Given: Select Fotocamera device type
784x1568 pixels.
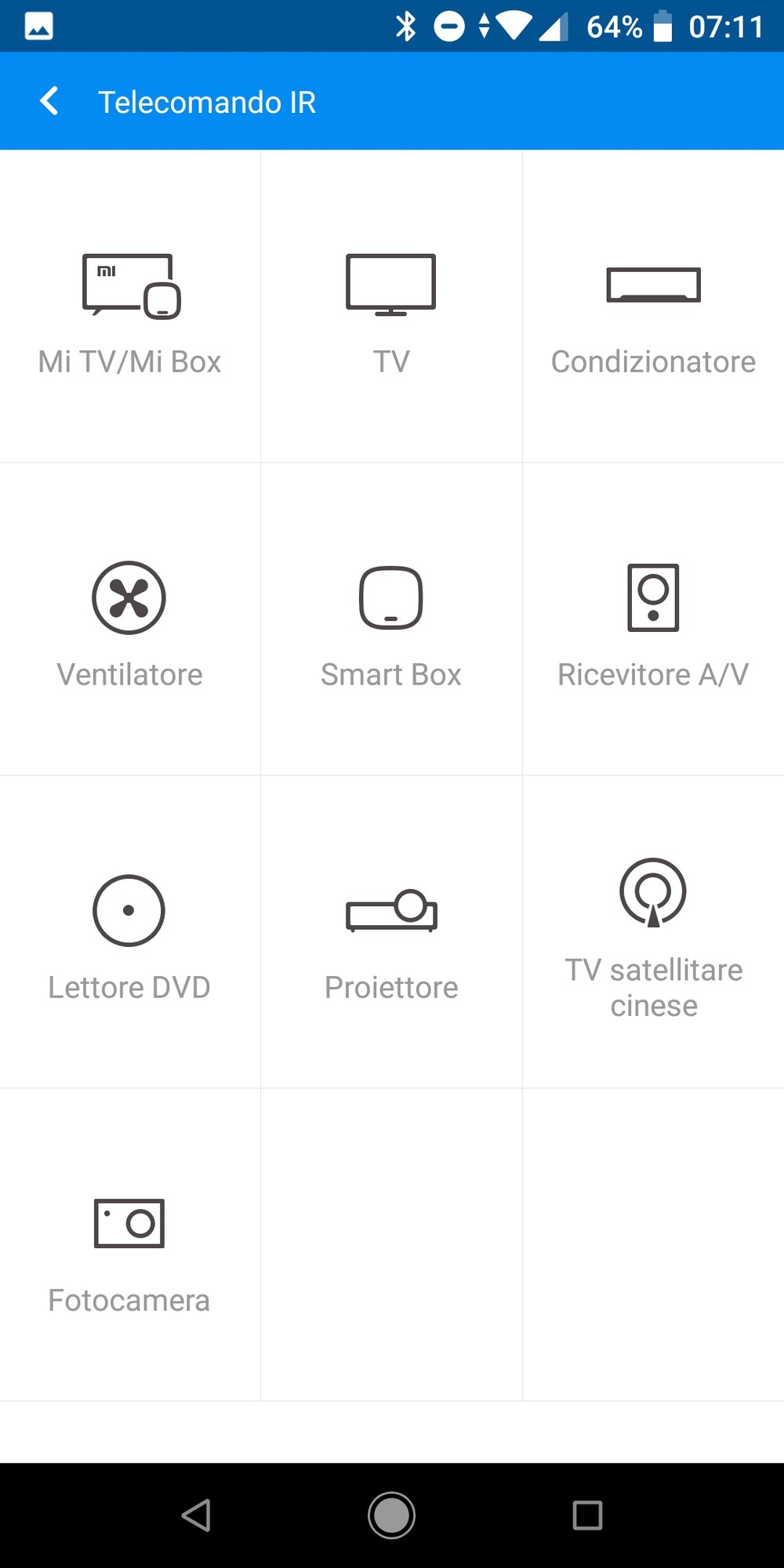Looking at the screenshot, I should point(130,1244).
